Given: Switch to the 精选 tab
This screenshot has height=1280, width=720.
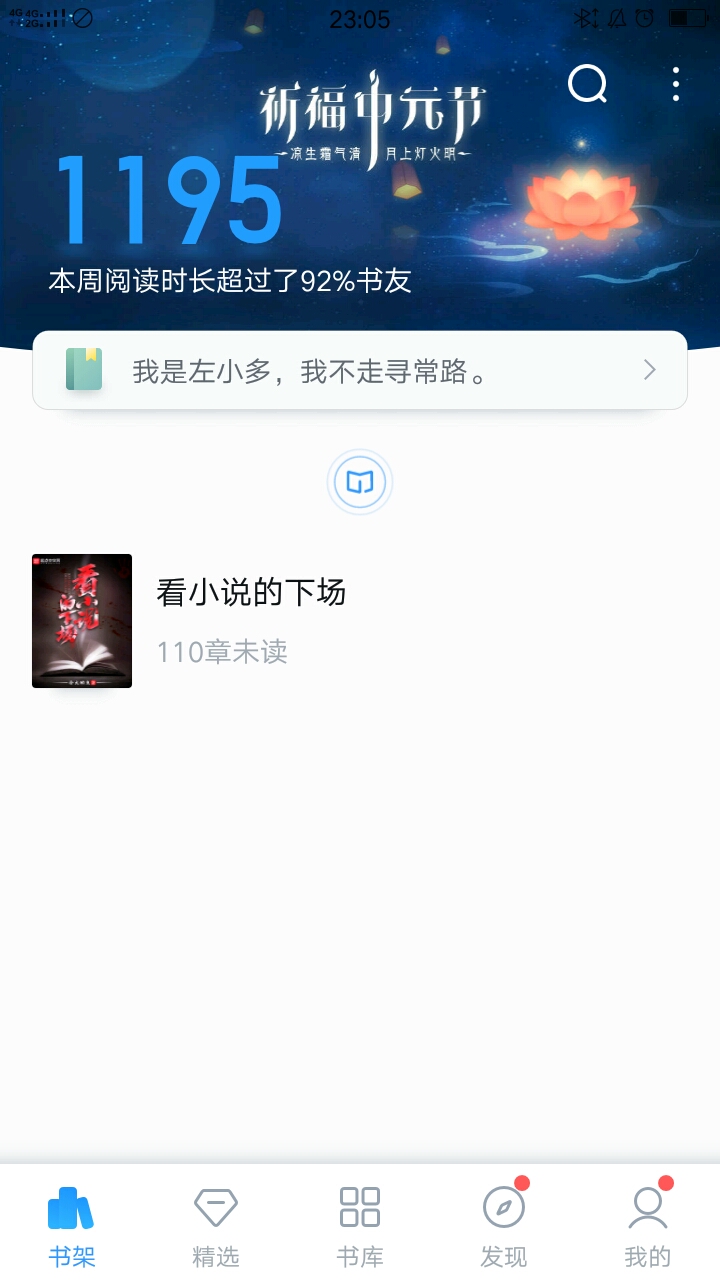Looking at the screenshot, I should (x=216, y=1224).
